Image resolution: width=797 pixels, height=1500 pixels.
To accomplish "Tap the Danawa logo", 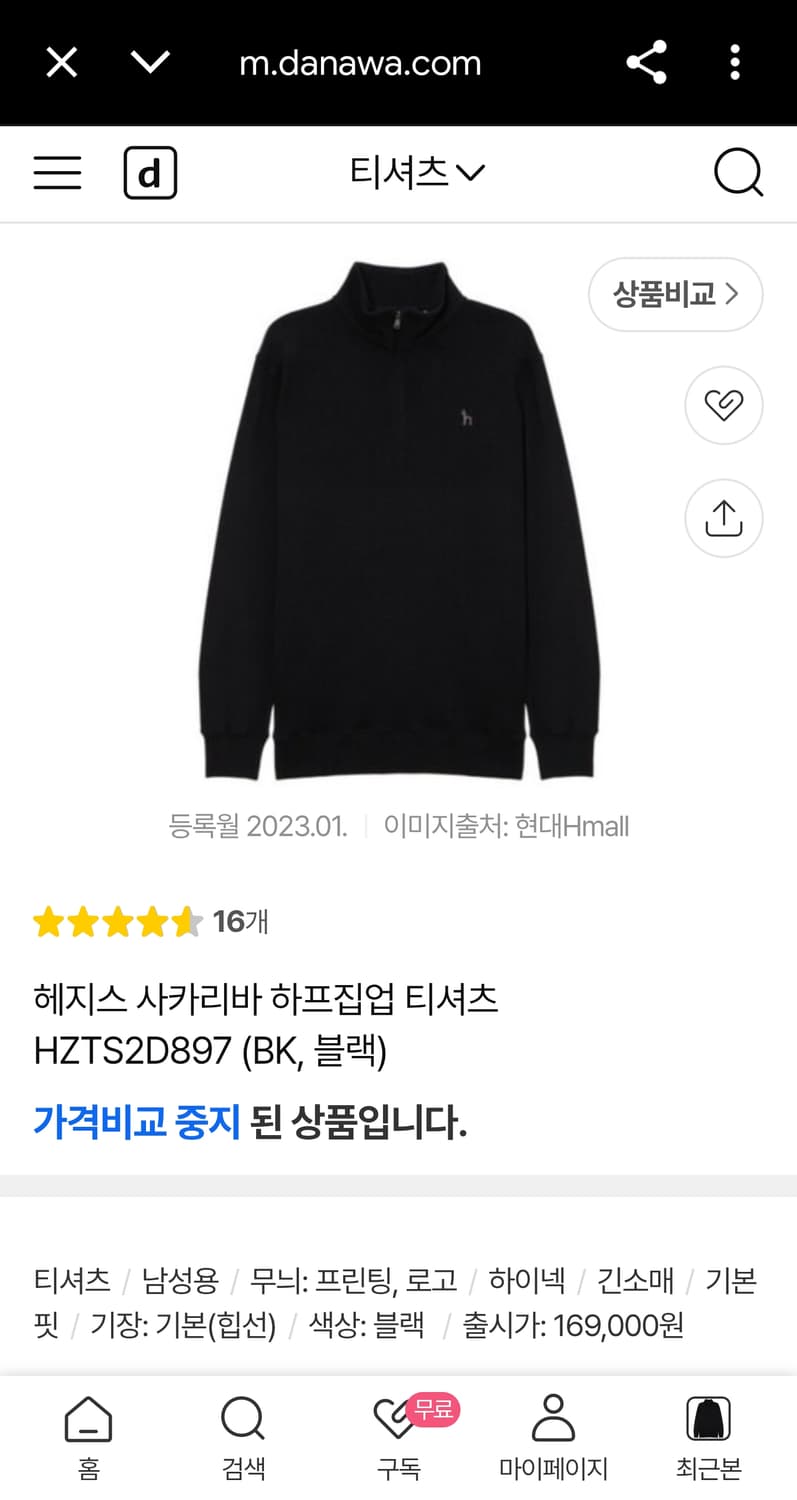I will point(150,172).
